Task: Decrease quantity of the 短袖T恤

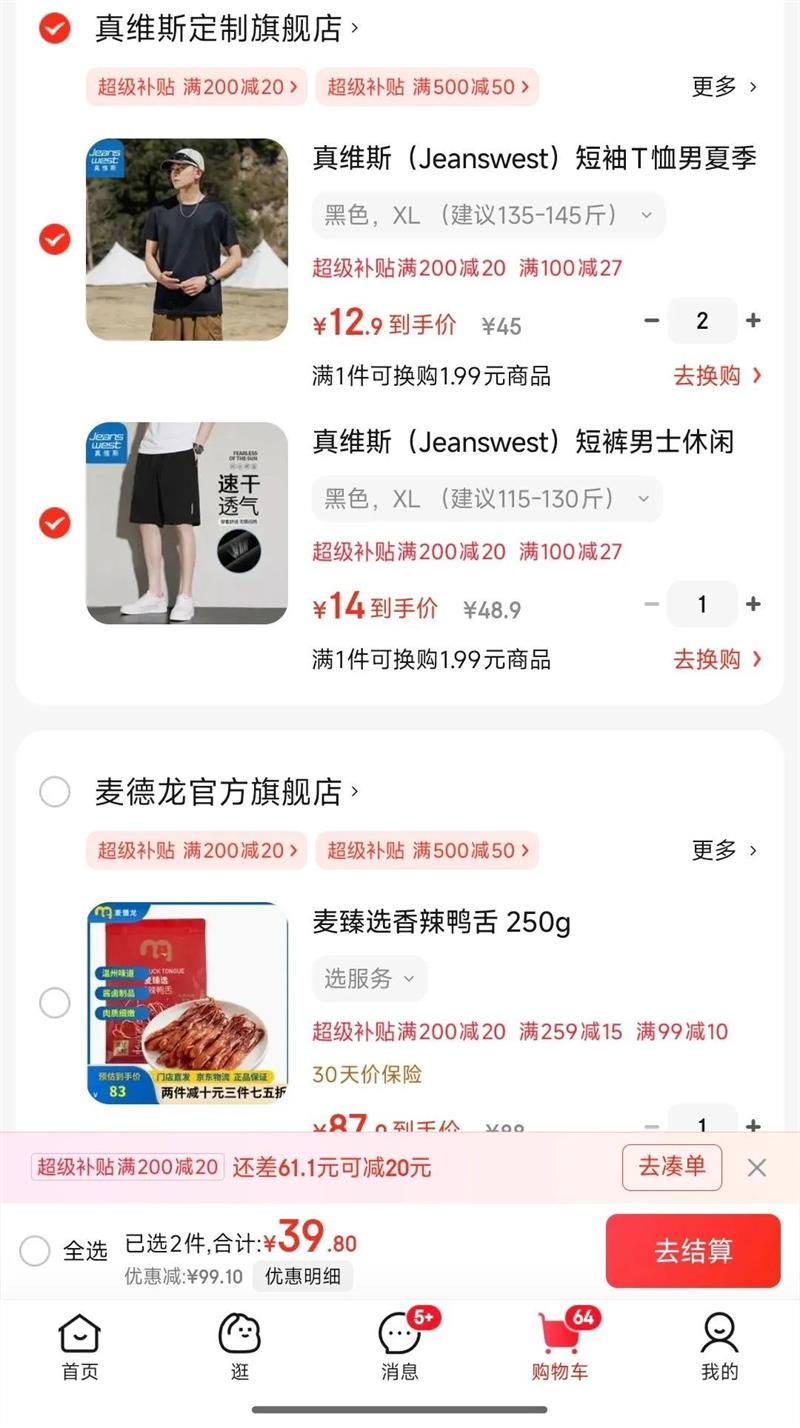Action: [x=652, y=321]
